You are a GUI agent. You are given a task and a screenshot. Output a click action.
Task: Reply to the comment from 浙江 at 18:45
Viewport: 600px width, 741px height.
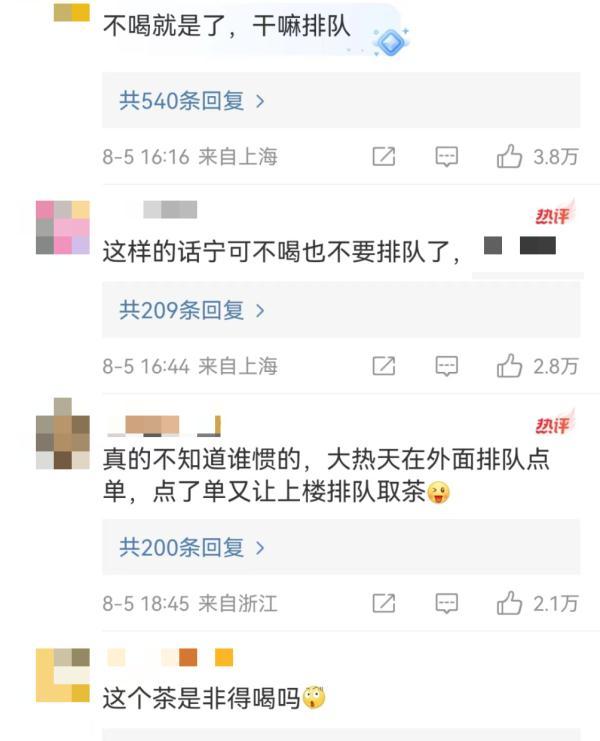tap(447, 603)
